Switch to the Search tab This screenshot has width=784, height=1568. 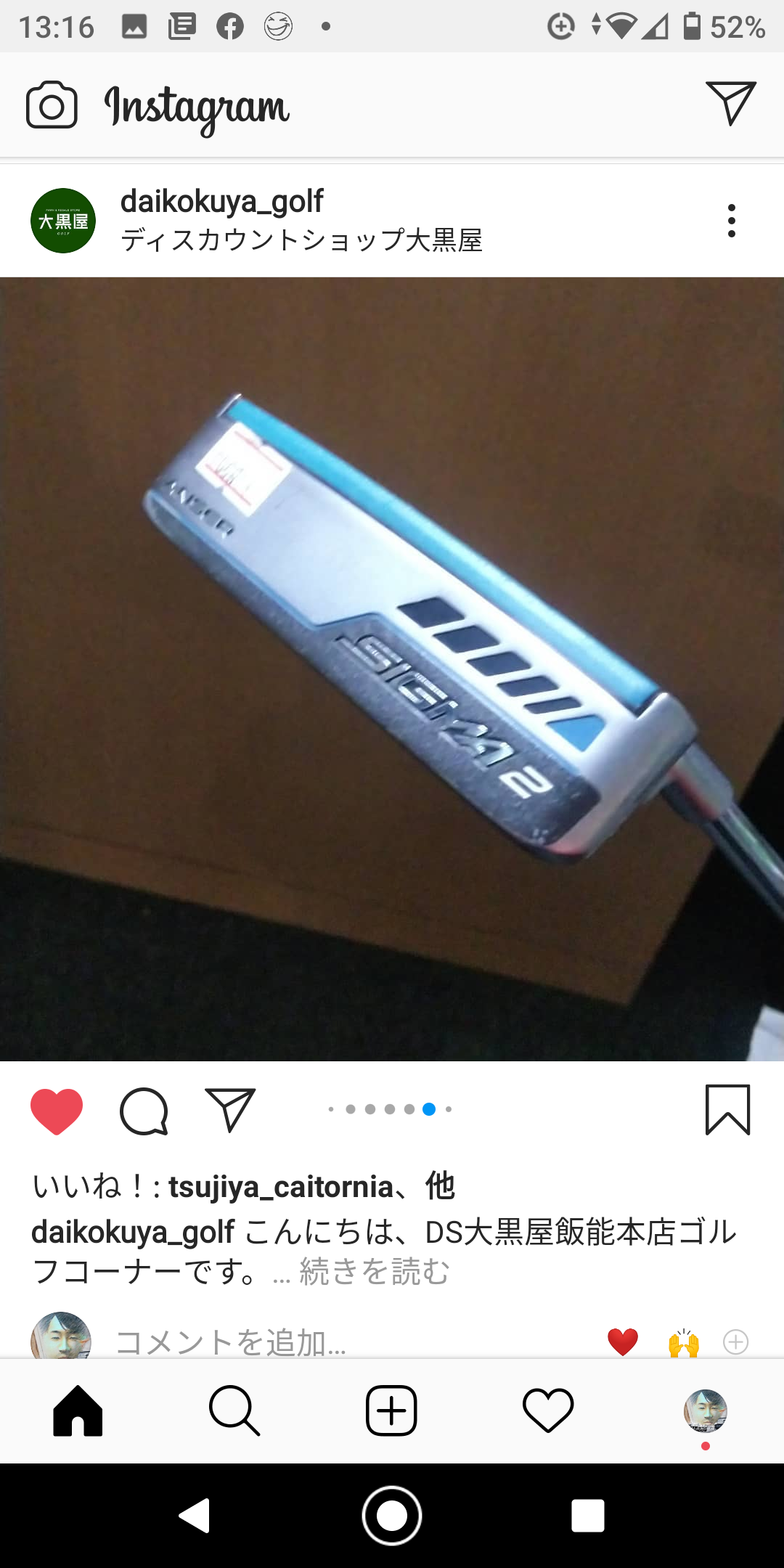pos(234,1411)
